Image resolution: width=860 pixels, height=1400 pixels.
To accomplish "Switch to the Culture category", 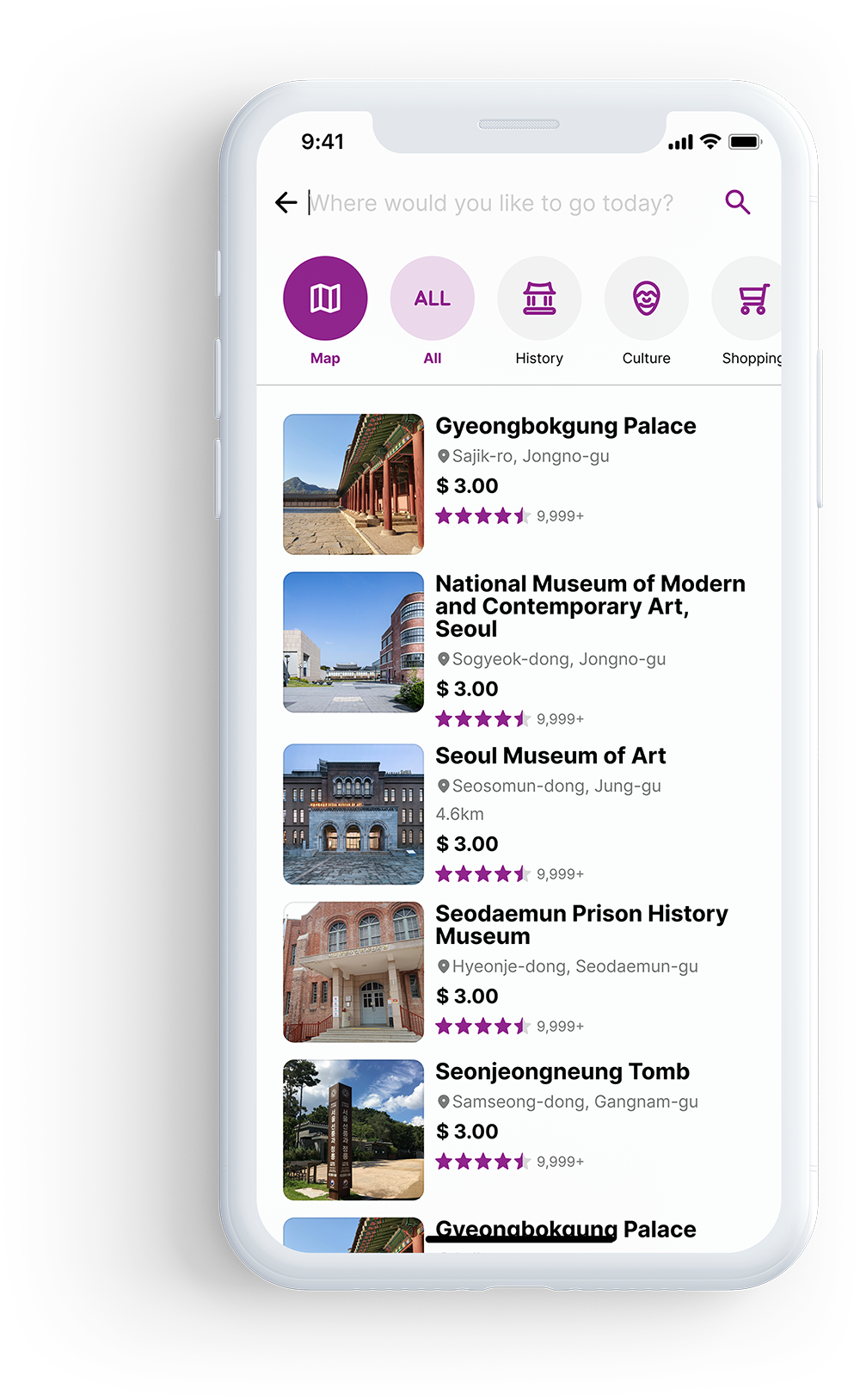I will tap(646, 299).
